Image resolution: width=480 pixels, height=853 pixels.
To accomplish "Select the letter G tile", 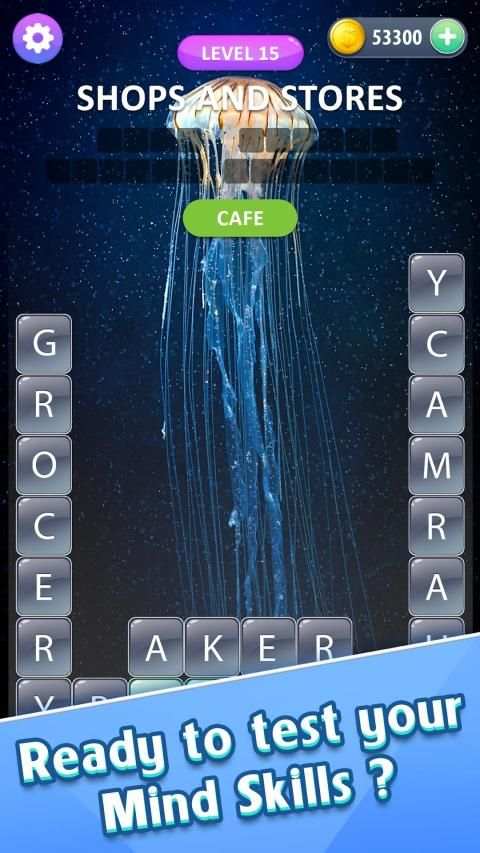I will click(44, 344).
